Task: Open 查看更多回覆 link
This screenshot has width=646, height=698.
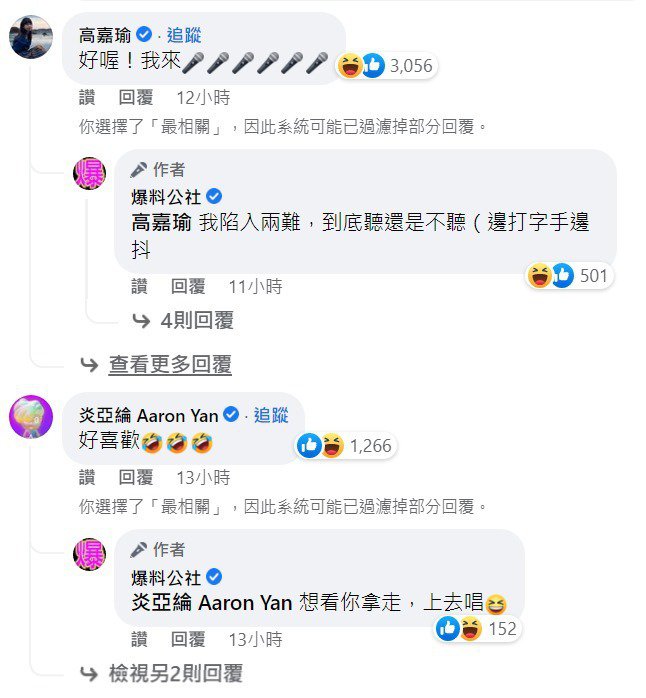Action: point(169,365)
